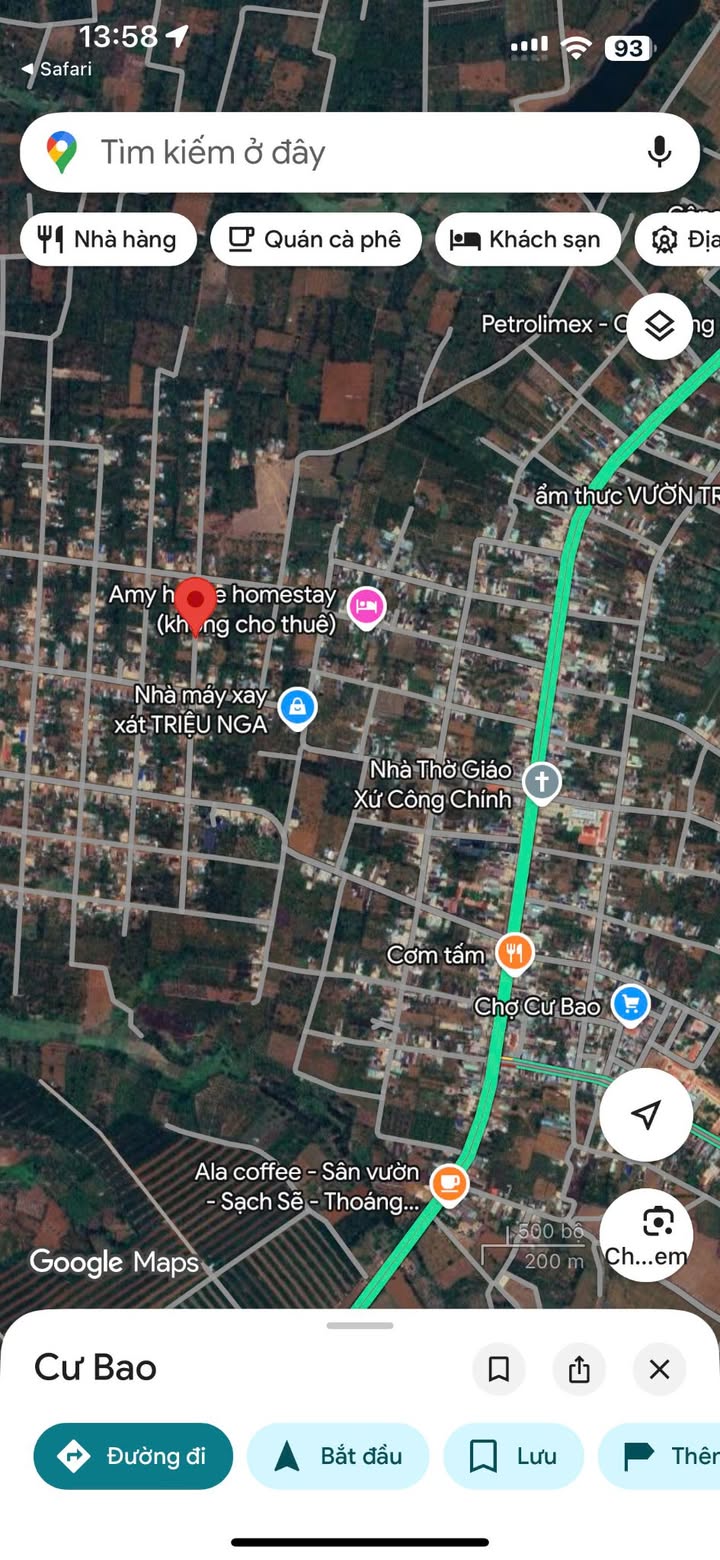Center map on my location
The image size is (720, 1560).
click(646, 1114)
